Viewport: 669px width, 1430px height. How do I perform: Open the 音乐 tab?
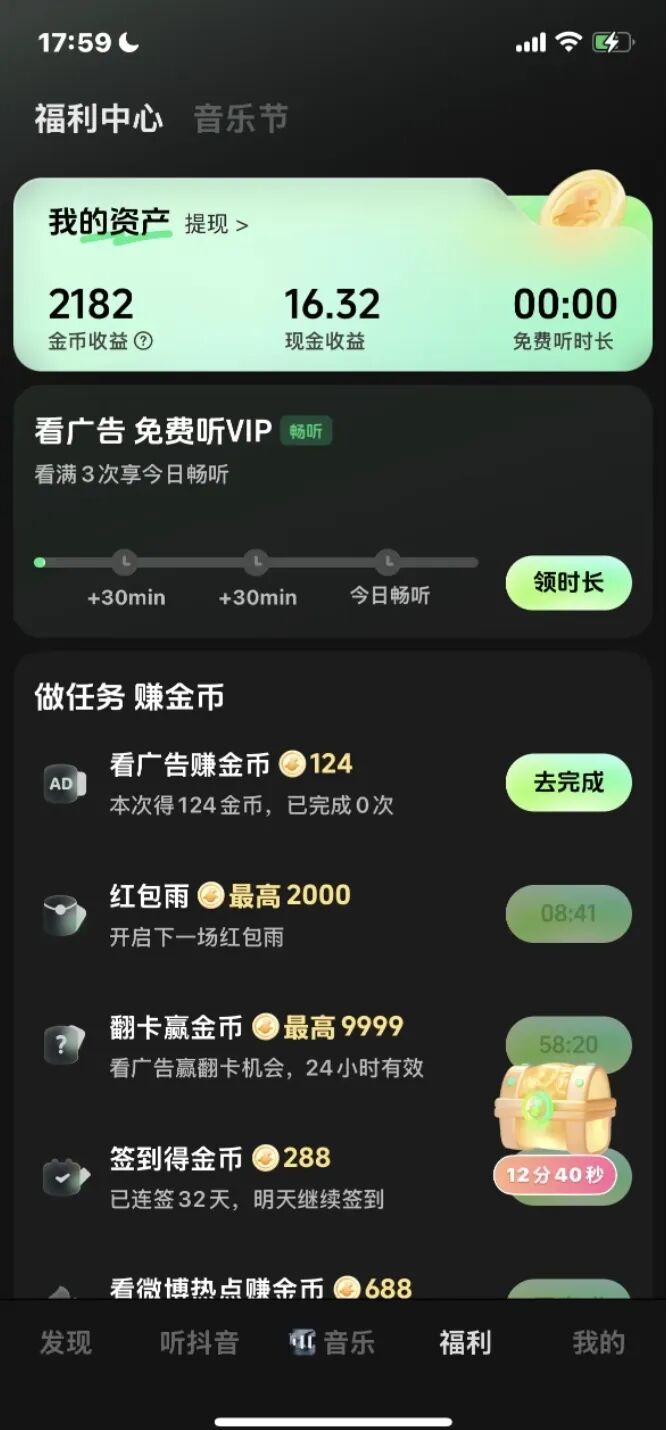click(x=333, y=1342)
